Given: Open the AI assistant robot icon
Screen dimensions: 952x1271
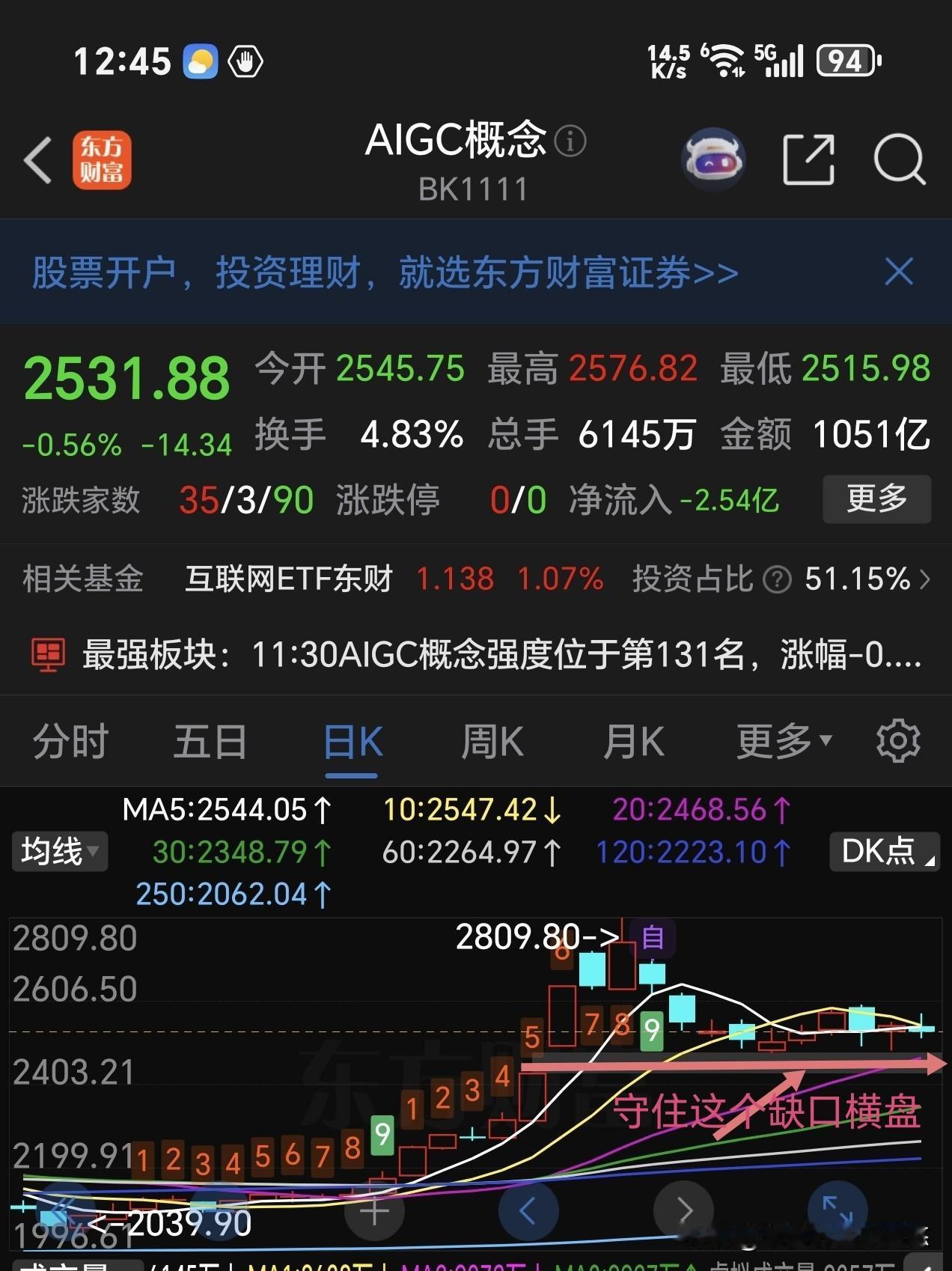Looking at the screenshot, I should click(x=714, y=159).
